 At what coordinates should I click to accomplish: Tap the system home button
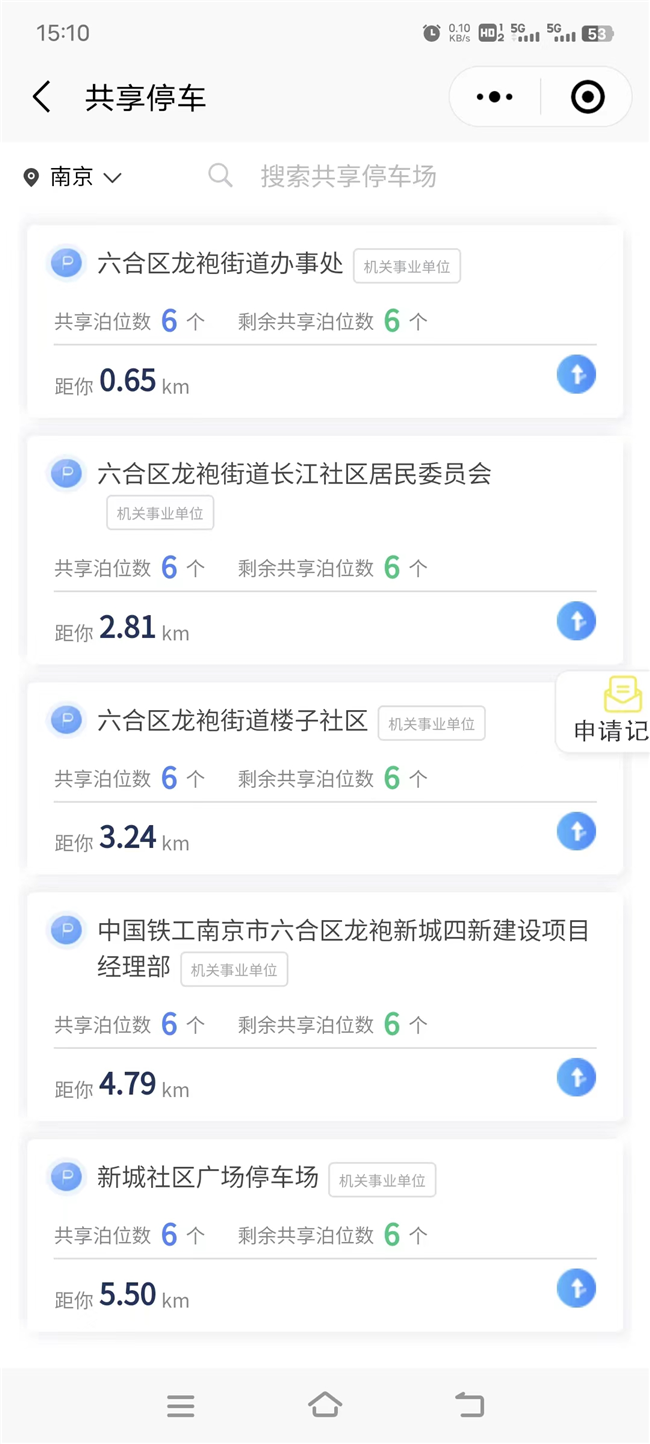coord(325,1405)
